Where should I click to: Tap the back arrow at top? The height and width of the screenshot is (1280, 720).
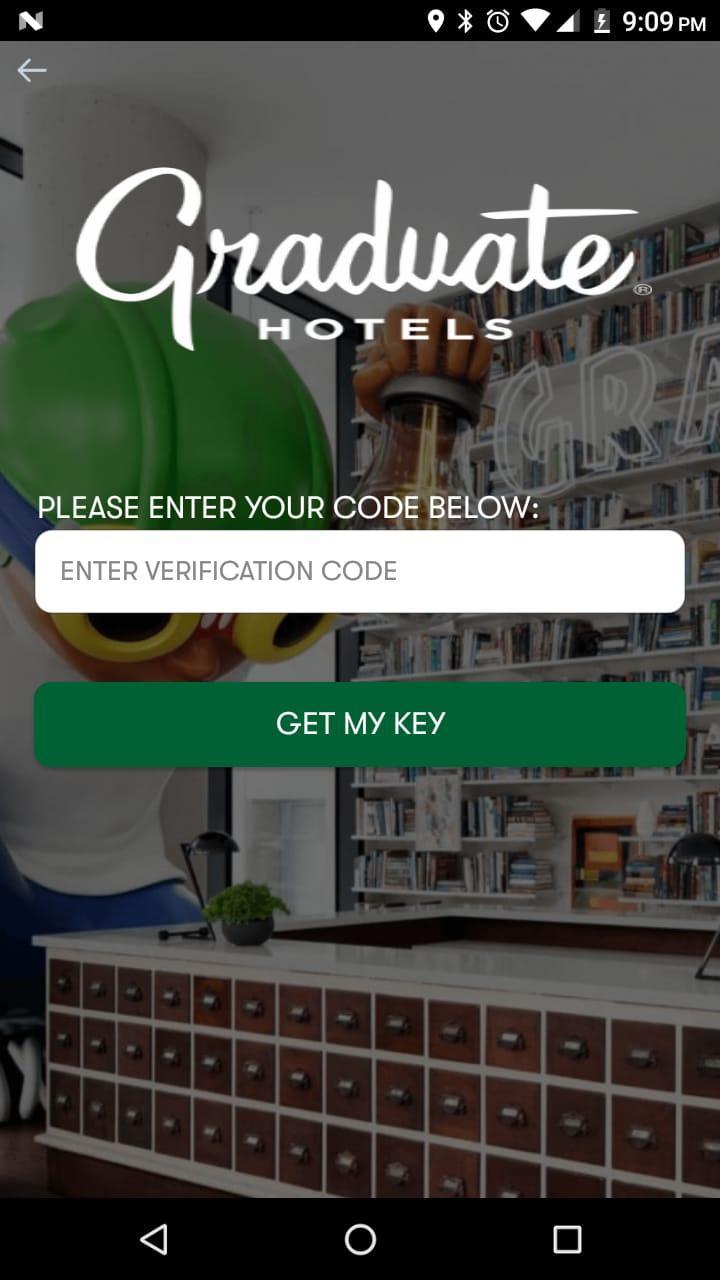coord(32,70)
